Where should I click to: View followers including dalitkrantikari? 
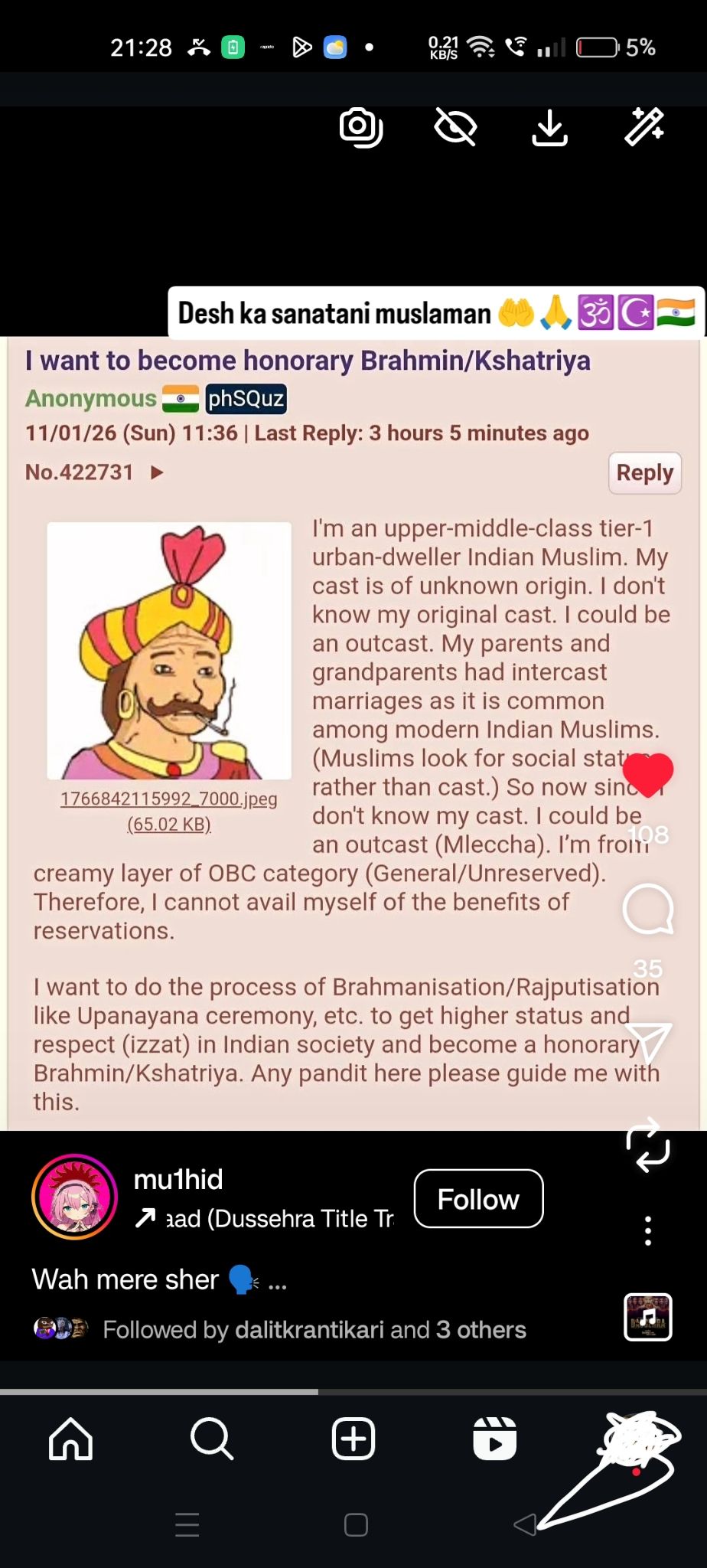(314, 1330)
